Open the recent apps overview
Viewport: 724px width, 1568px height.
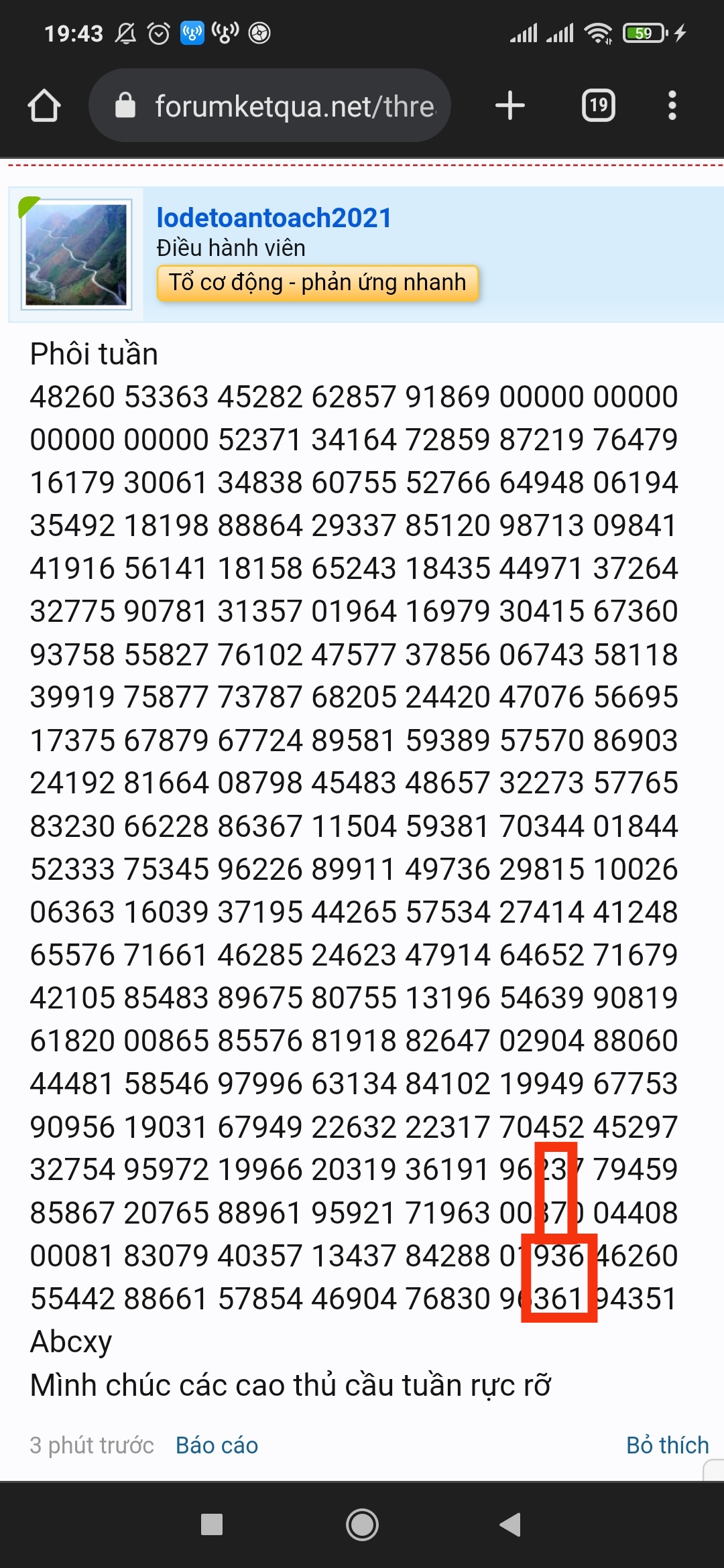212,1524
